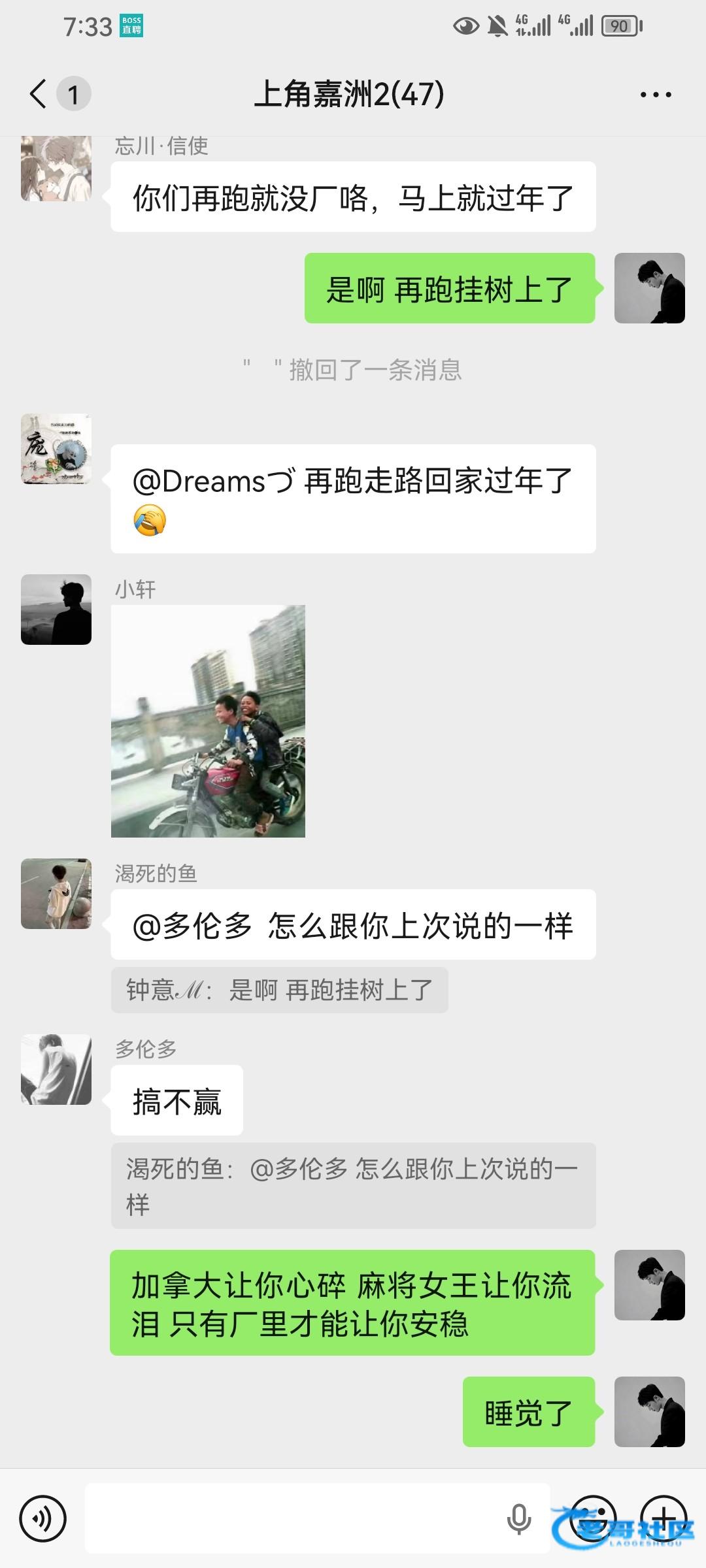This screenshot has width=706, height=1568.
Task: Focus the message text field
Action: point(294,1519)
